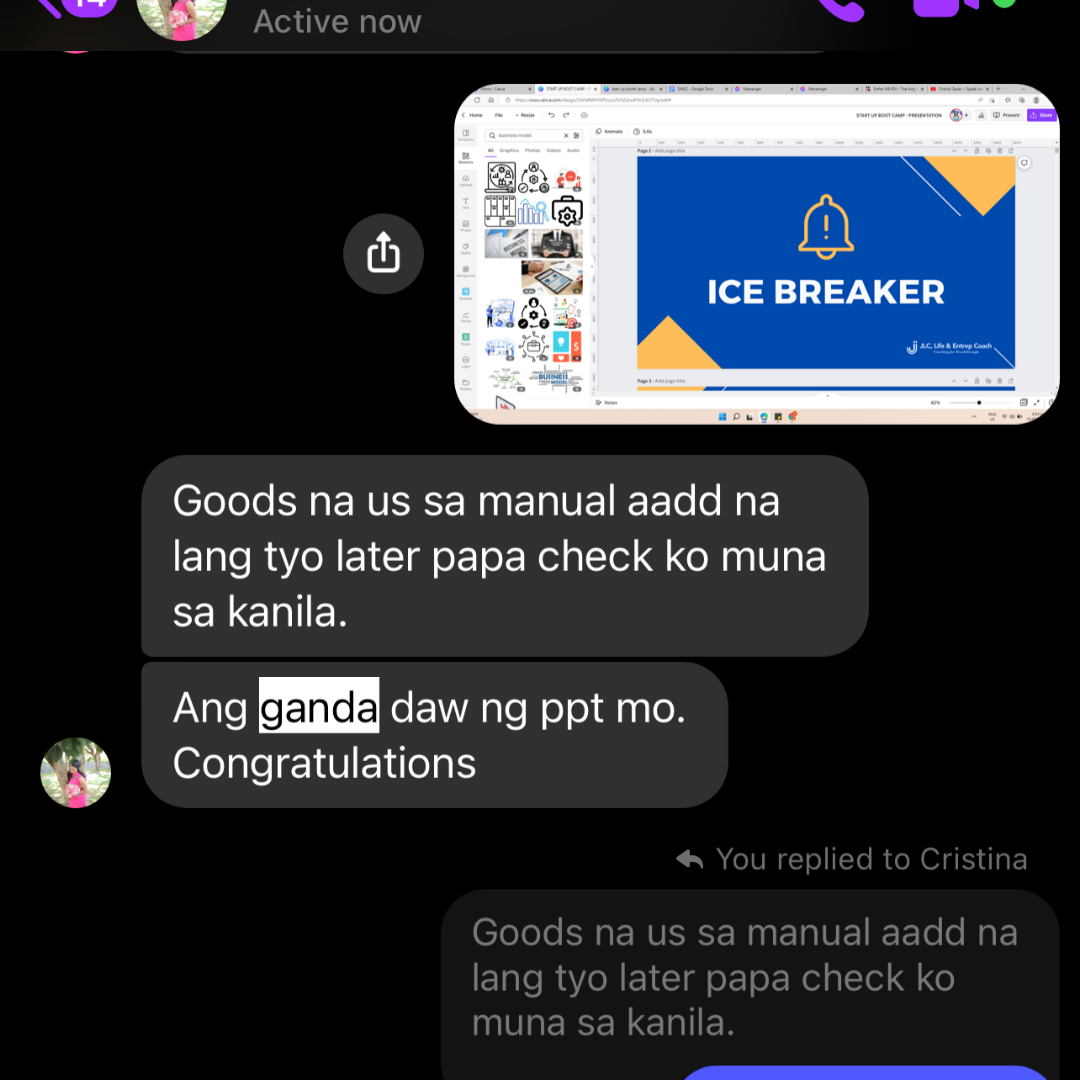Tap the sender avatar beside Congratulations message
The image size is (1080, 1080).
(x=76, y=773)
